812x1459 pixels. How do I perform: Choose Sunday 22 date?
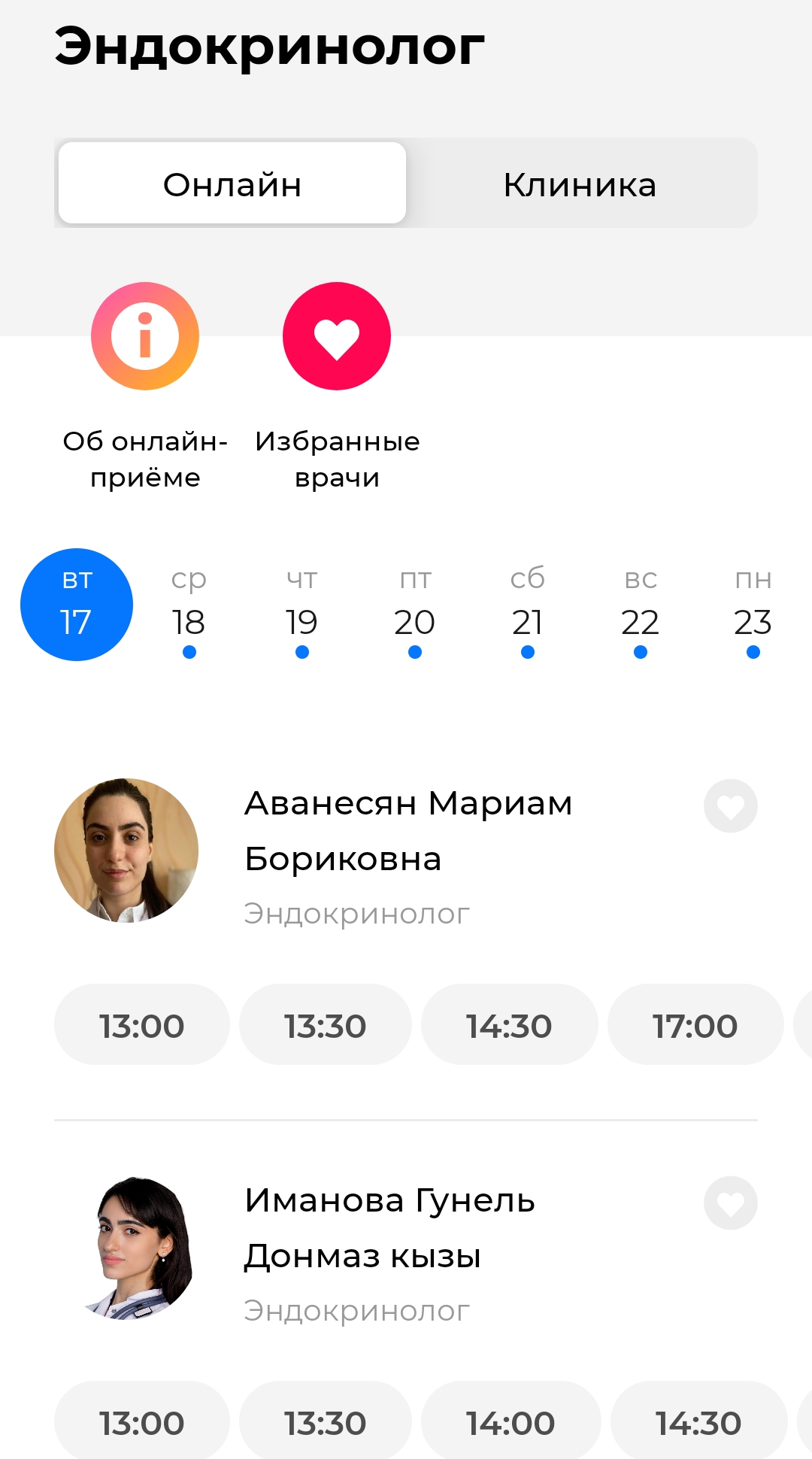point(640,609)
